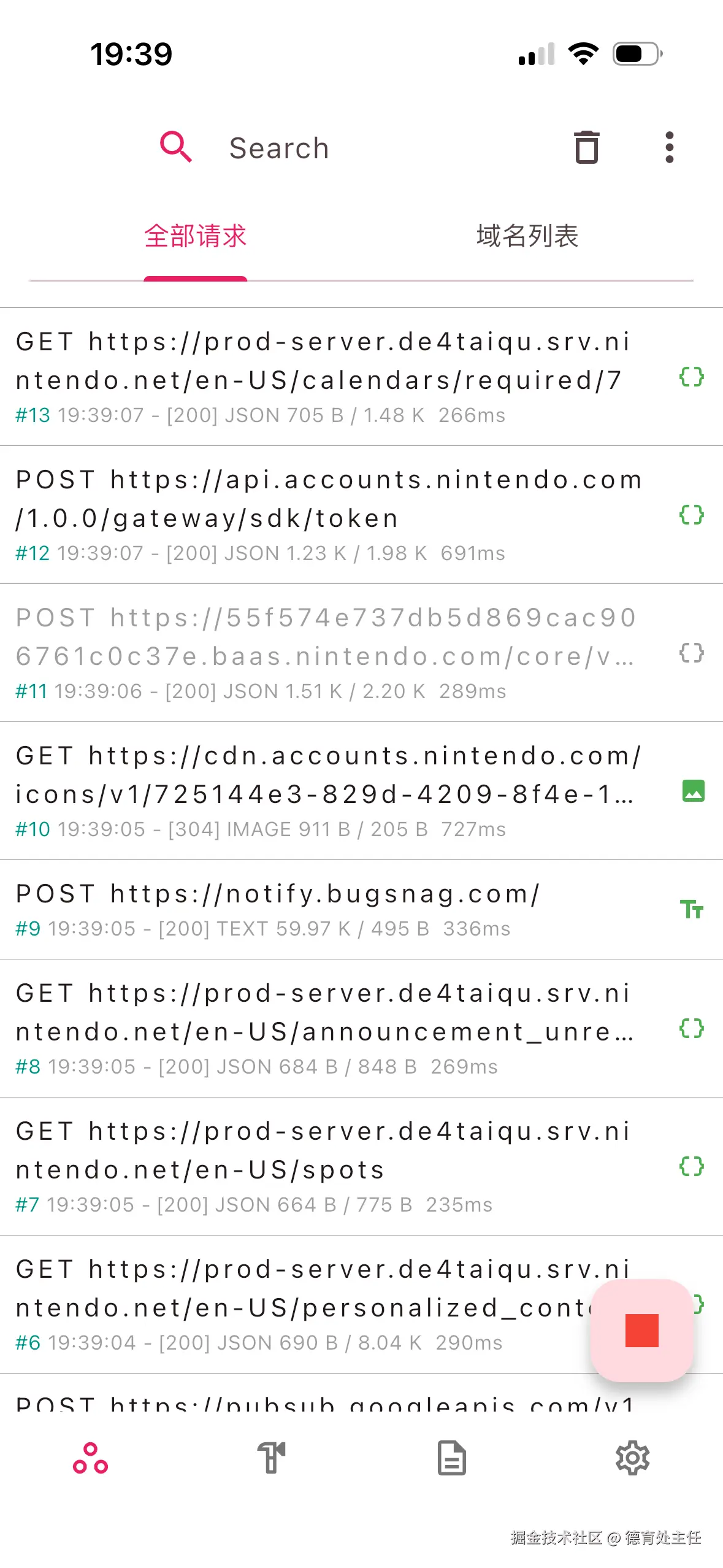Open the three-dot overflow menu

click(669, 147)
